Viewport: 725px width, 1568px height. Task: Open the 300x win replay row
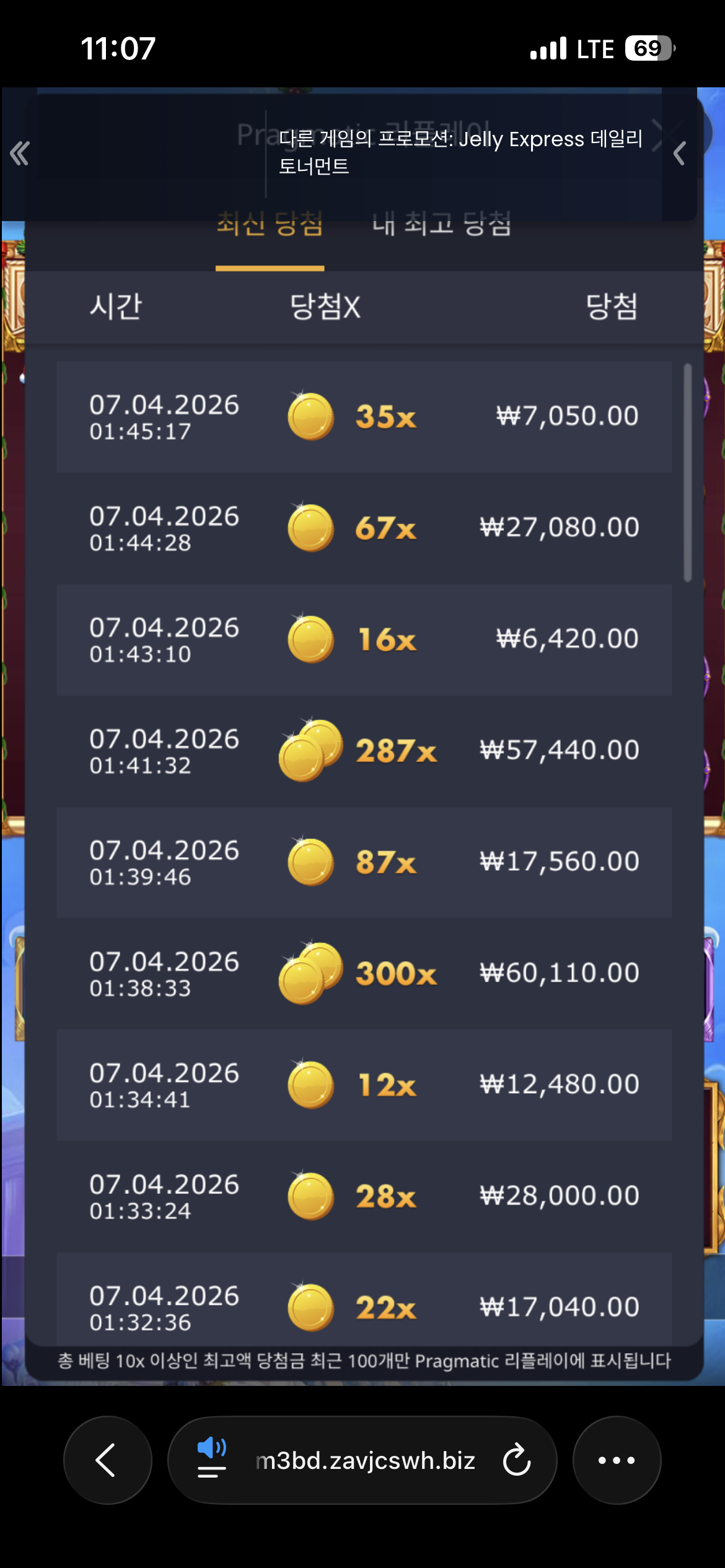pyautogui.click(x=364, y=973)
